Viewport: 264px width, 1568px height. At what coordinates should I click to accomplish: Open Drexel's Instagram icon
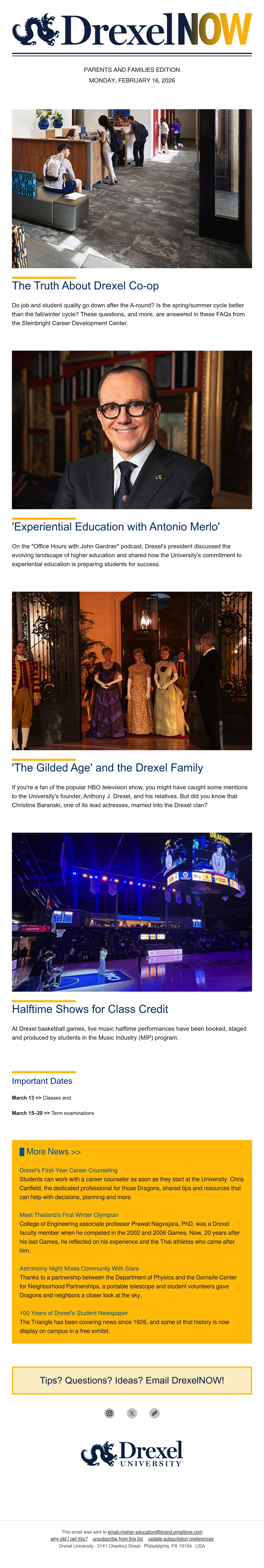point(109,1413)
